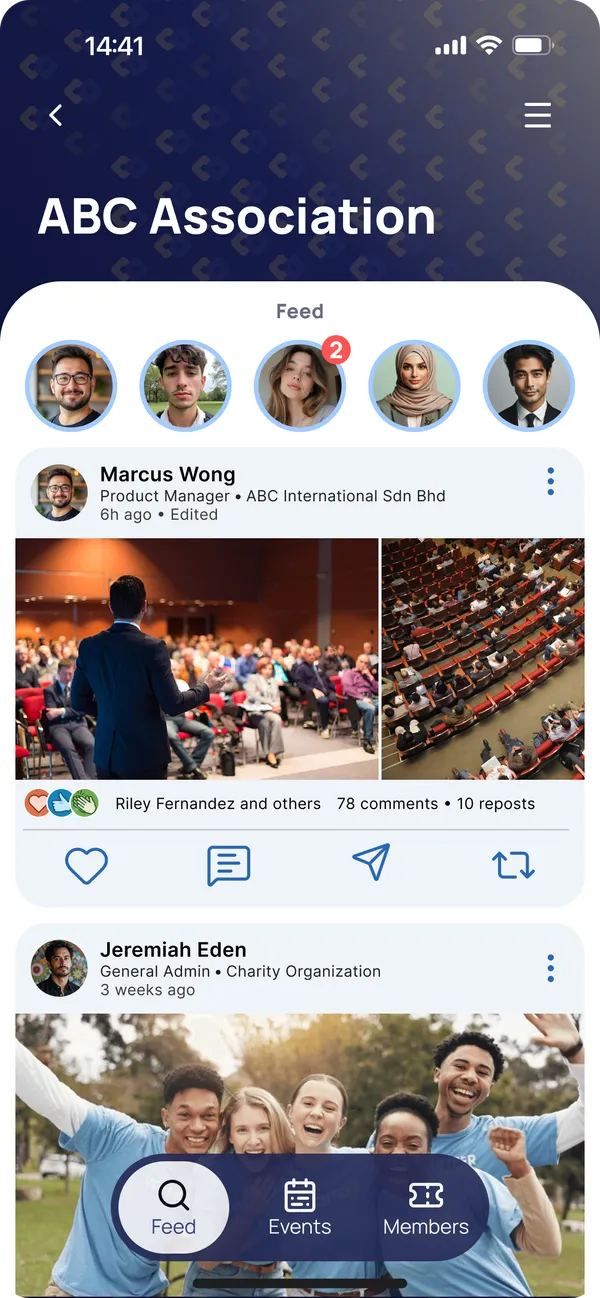Select the Feed tab

click(x=173, y=1208)
